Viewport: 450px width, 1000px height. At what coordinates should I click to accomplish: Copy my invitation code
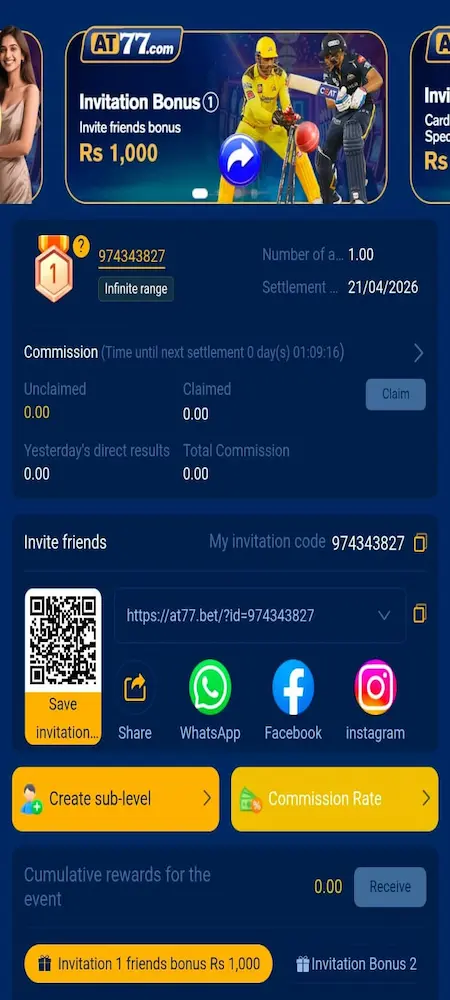tap(420, 543)
